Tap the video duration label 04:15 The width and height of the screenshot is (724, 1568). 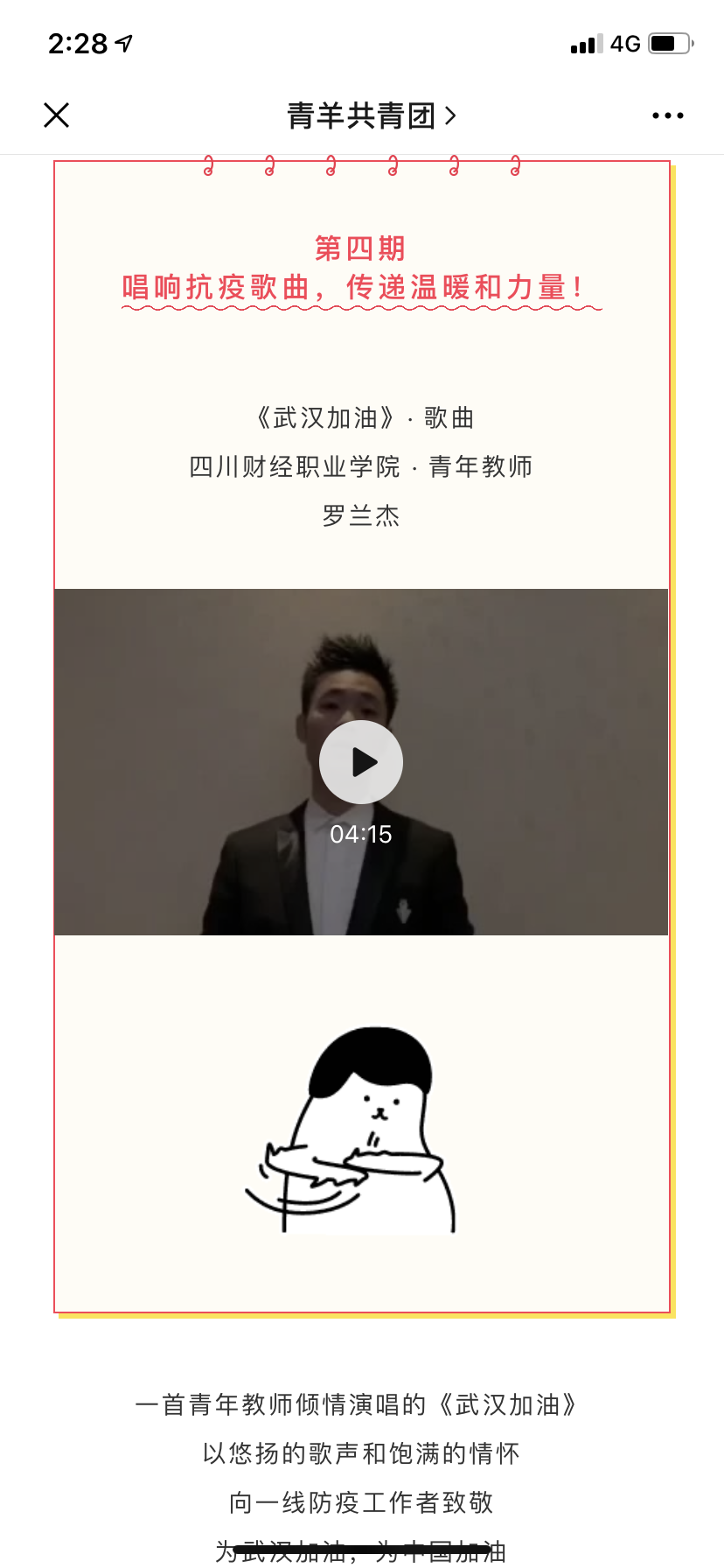coord(361,834)
